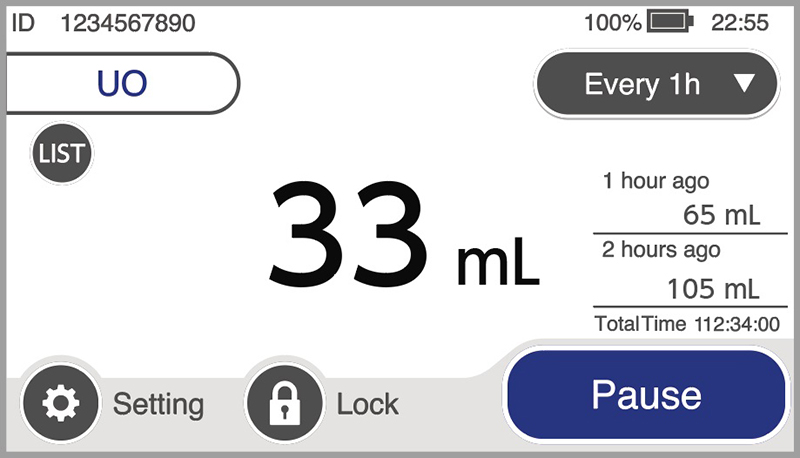Pause the measurement
The width and height of the screenshot is (800, 458).
645,395
